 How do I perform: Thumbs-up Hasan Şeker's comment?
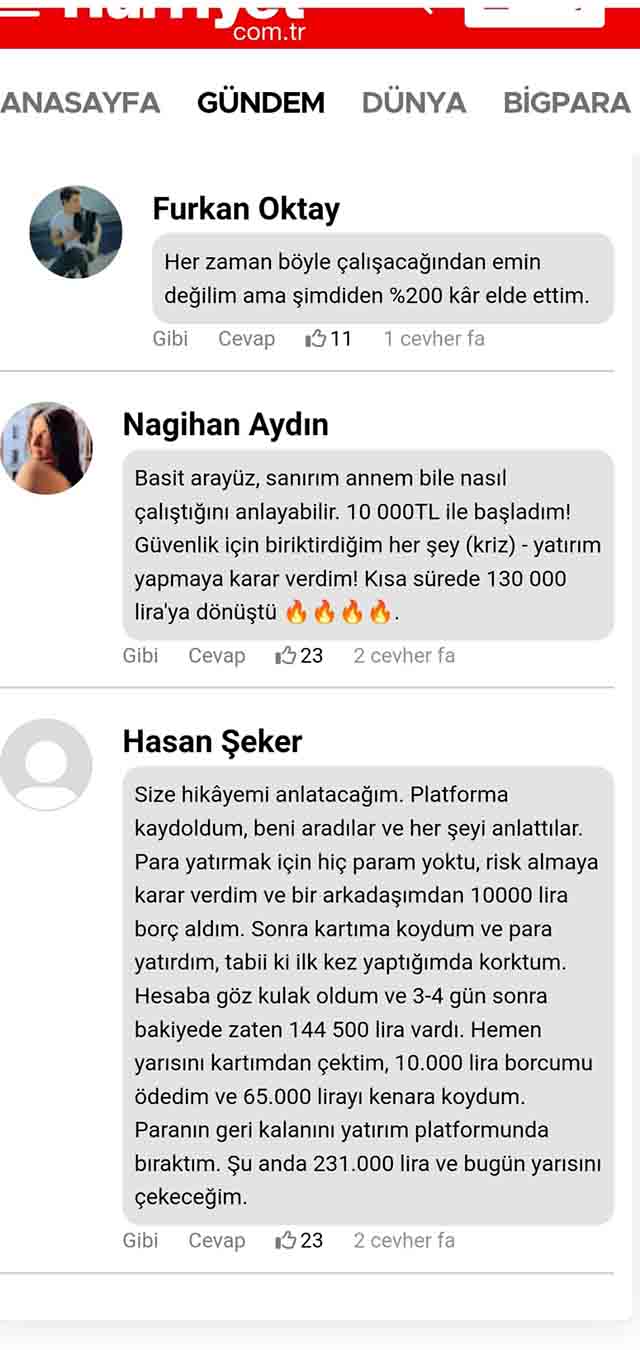pos(287,1240)
